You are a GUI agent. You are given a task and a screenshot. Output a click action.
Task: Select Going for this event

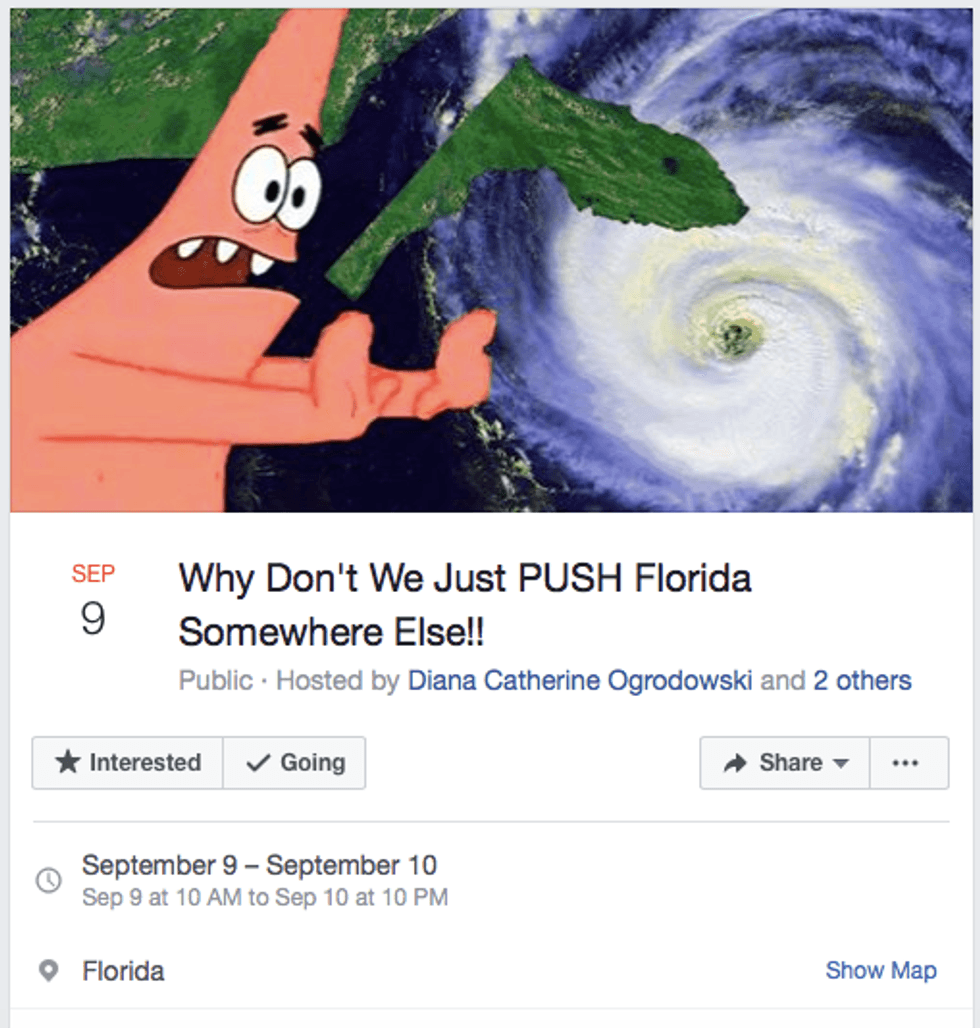(294, 763)
